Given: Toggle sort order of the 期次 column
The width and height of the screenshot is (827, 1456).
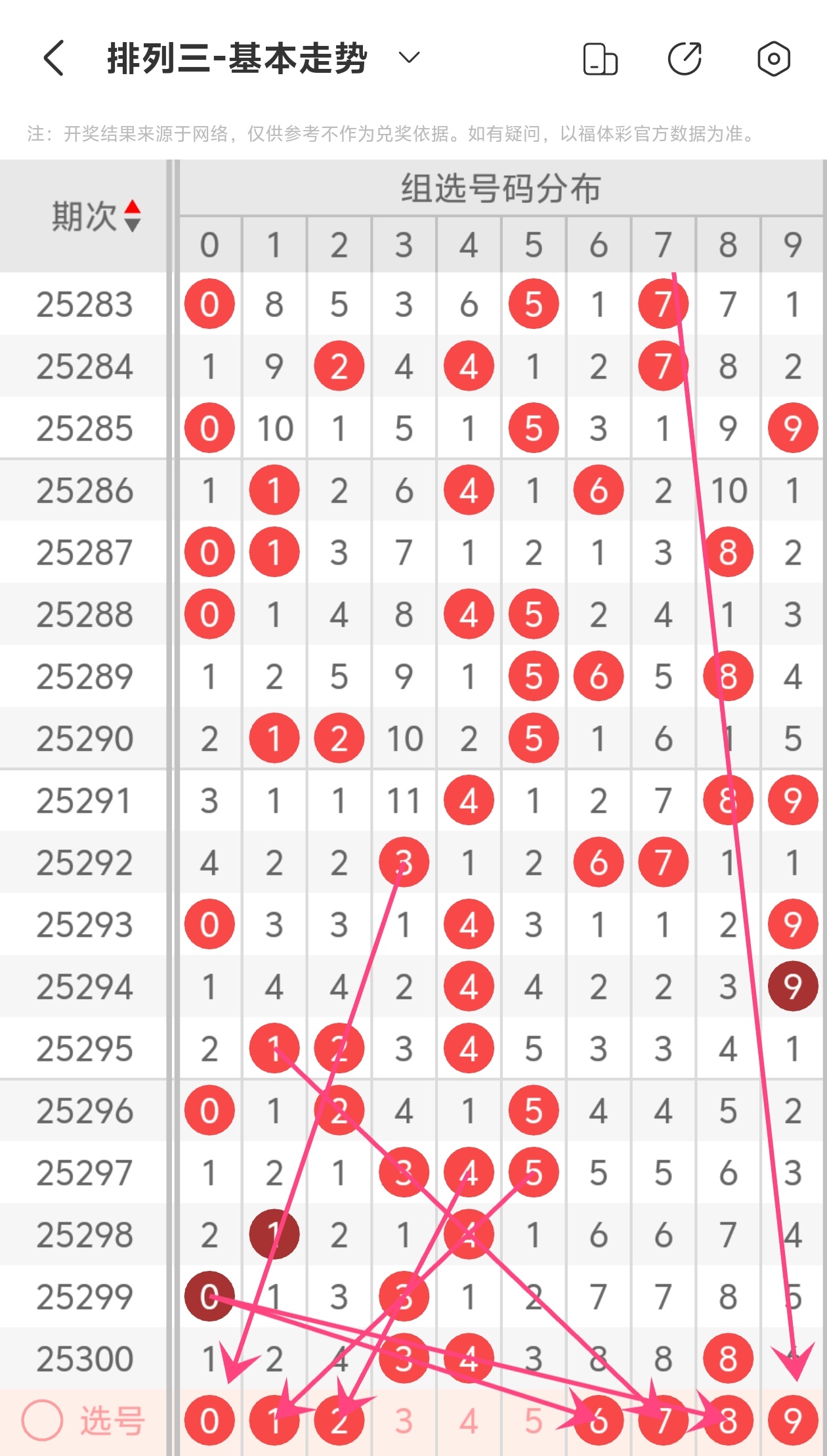Looking at the screenshot, I should (133, 216).
